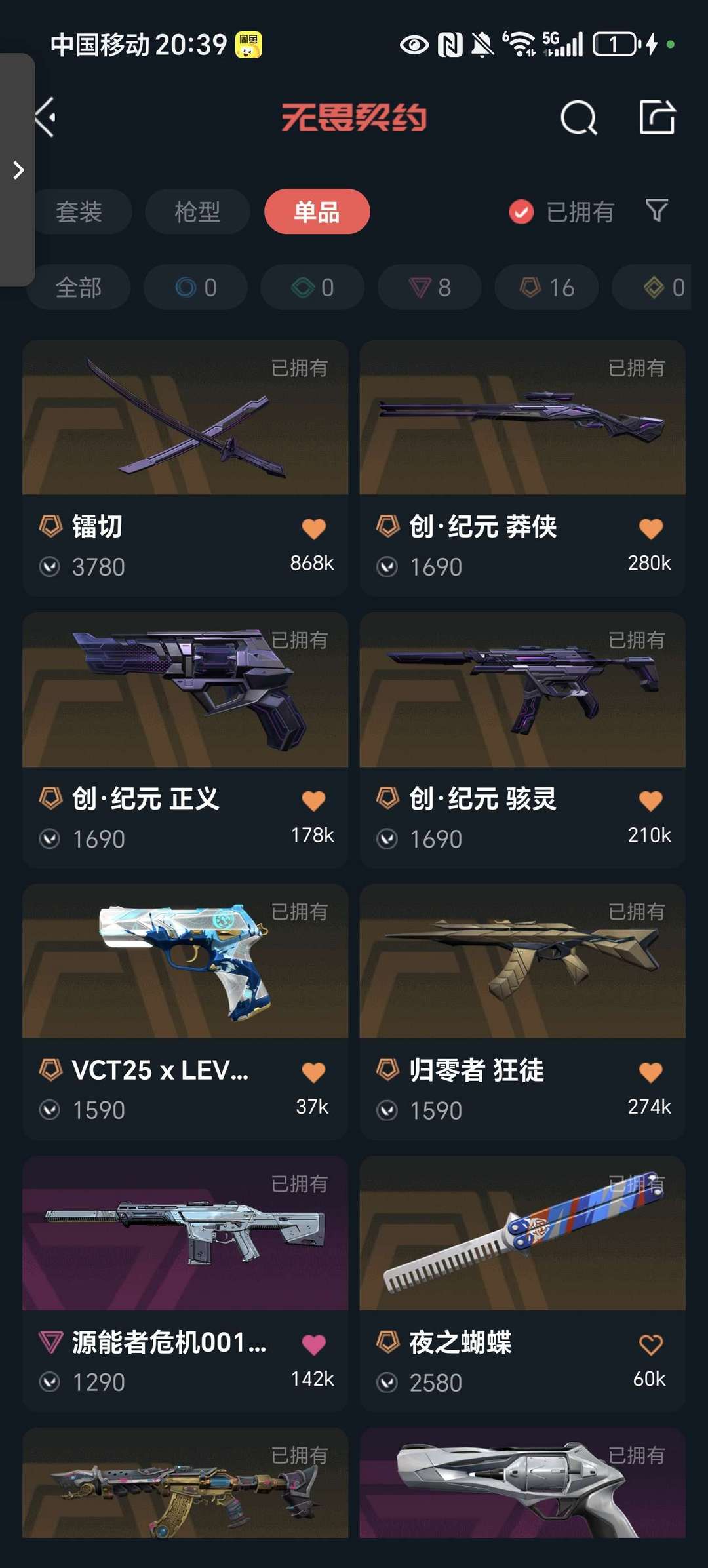
Task: Select the 全部 rarity chip
Action: click(x=79, y=287)
